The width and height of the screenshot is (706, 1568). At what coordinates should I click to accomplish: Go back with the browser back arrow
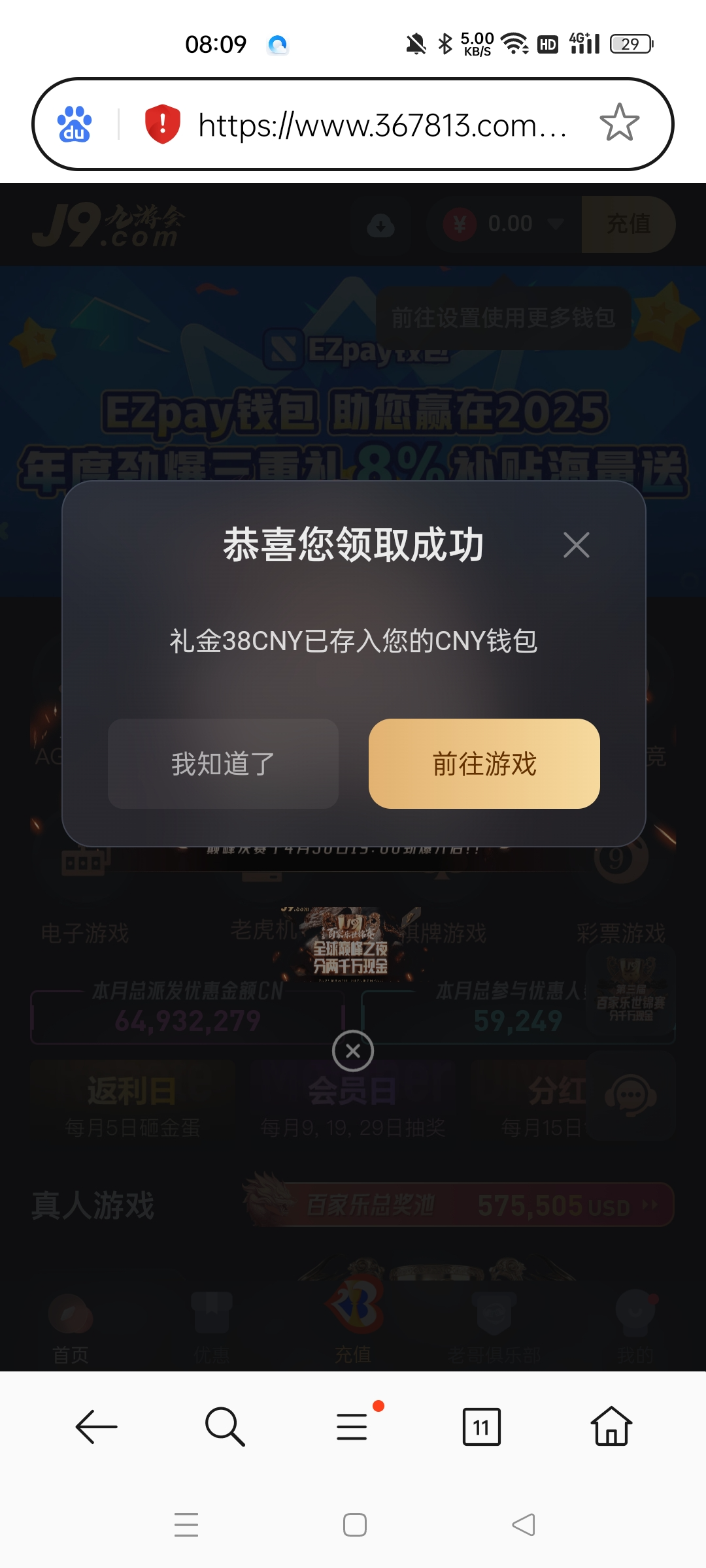click(96, 1426)
